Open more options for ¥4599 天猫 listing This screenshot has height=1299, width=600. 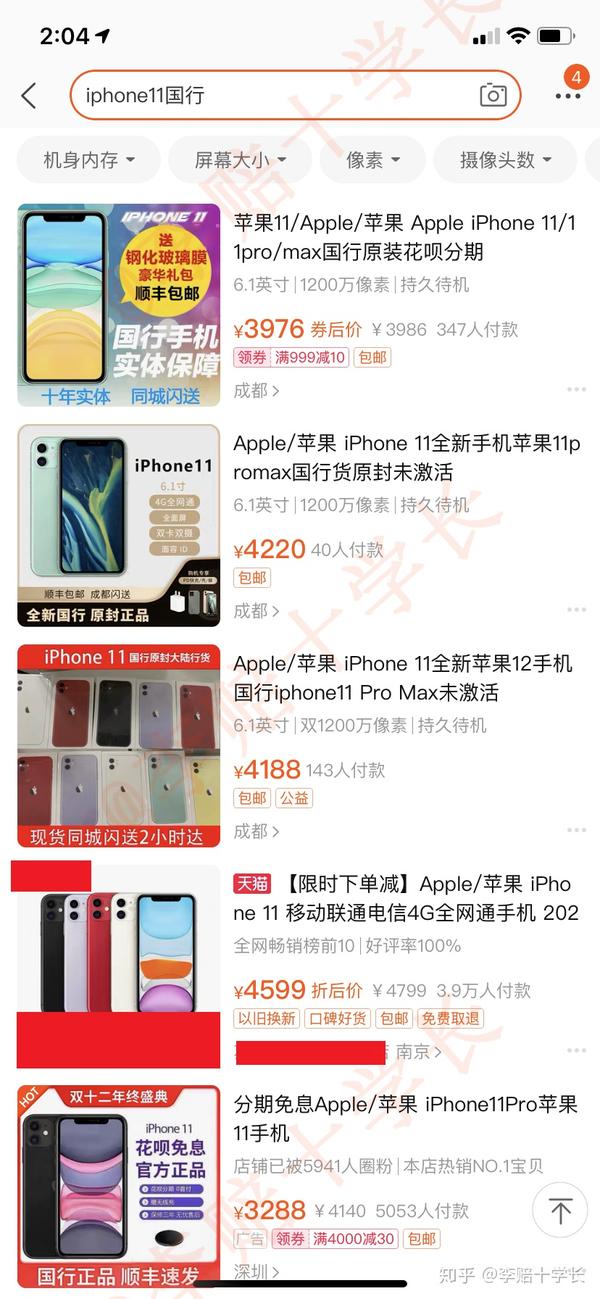576,1051
